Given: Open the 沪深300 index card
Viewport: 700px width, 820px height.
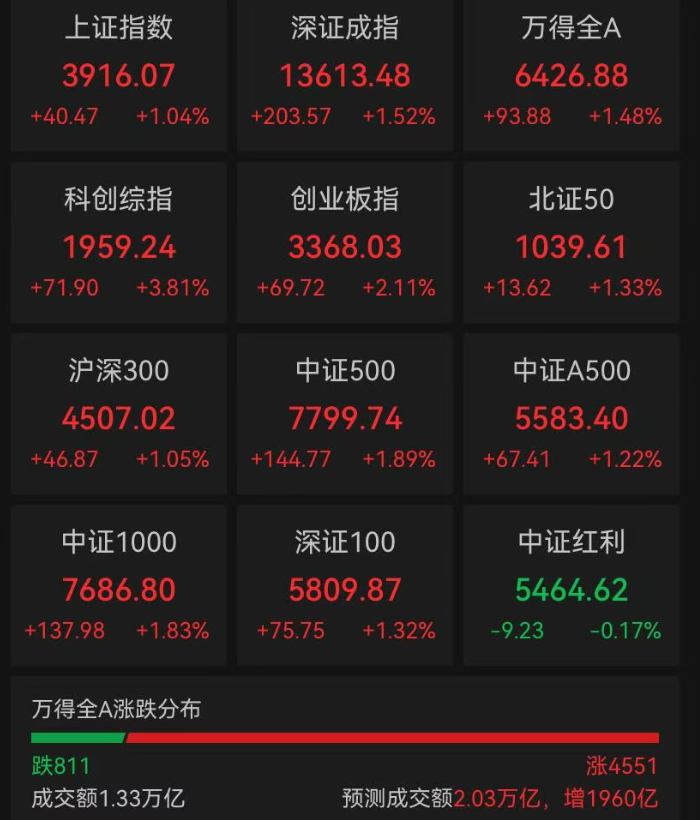Looking at the screenshot, I should coord(119,414).
